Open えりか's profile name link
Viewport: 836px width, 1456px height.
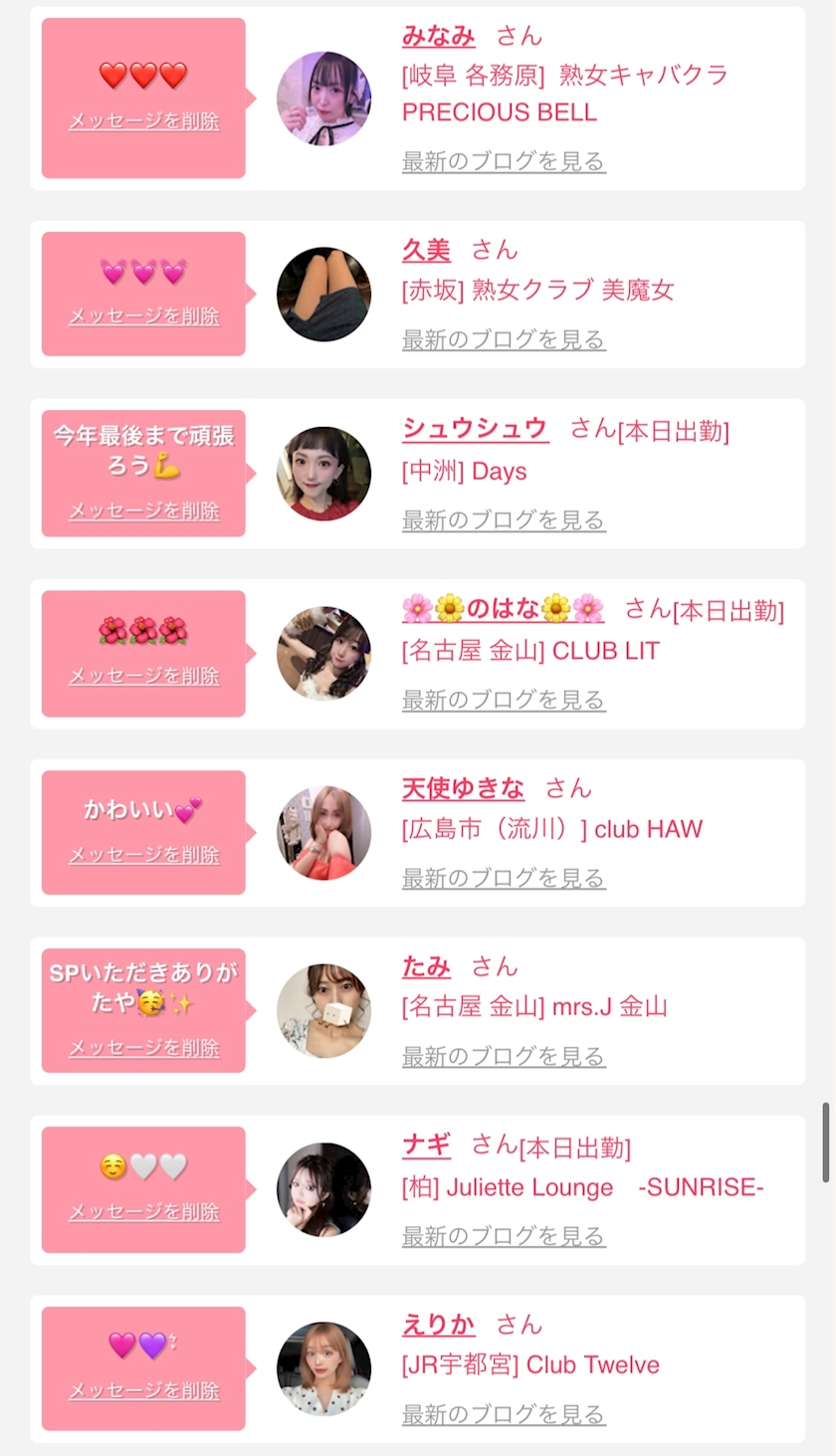click(438, 1325)
